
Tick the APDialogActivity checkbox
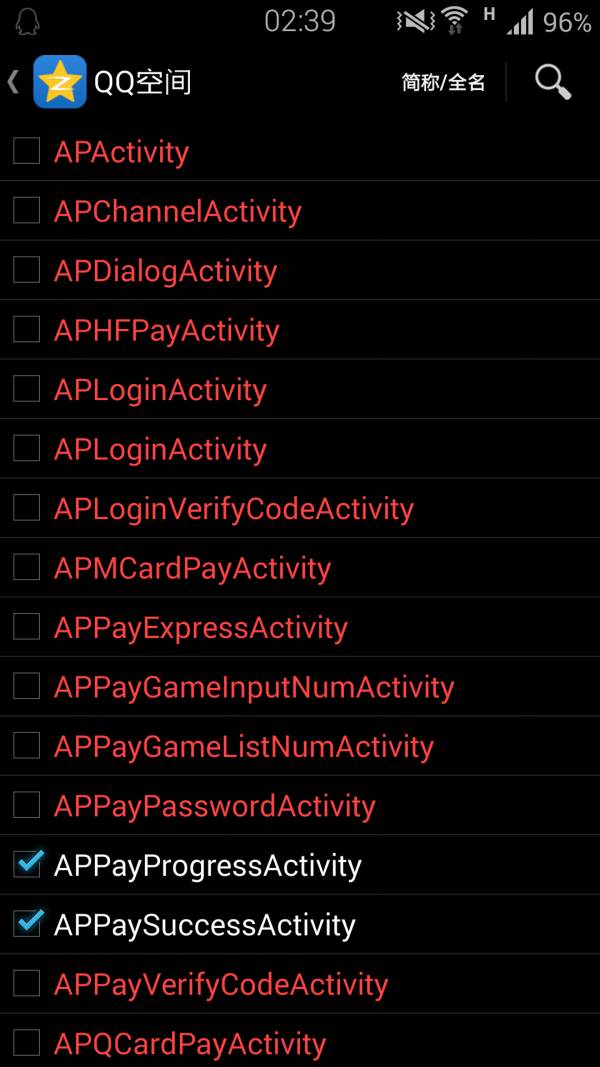point(26,270)
